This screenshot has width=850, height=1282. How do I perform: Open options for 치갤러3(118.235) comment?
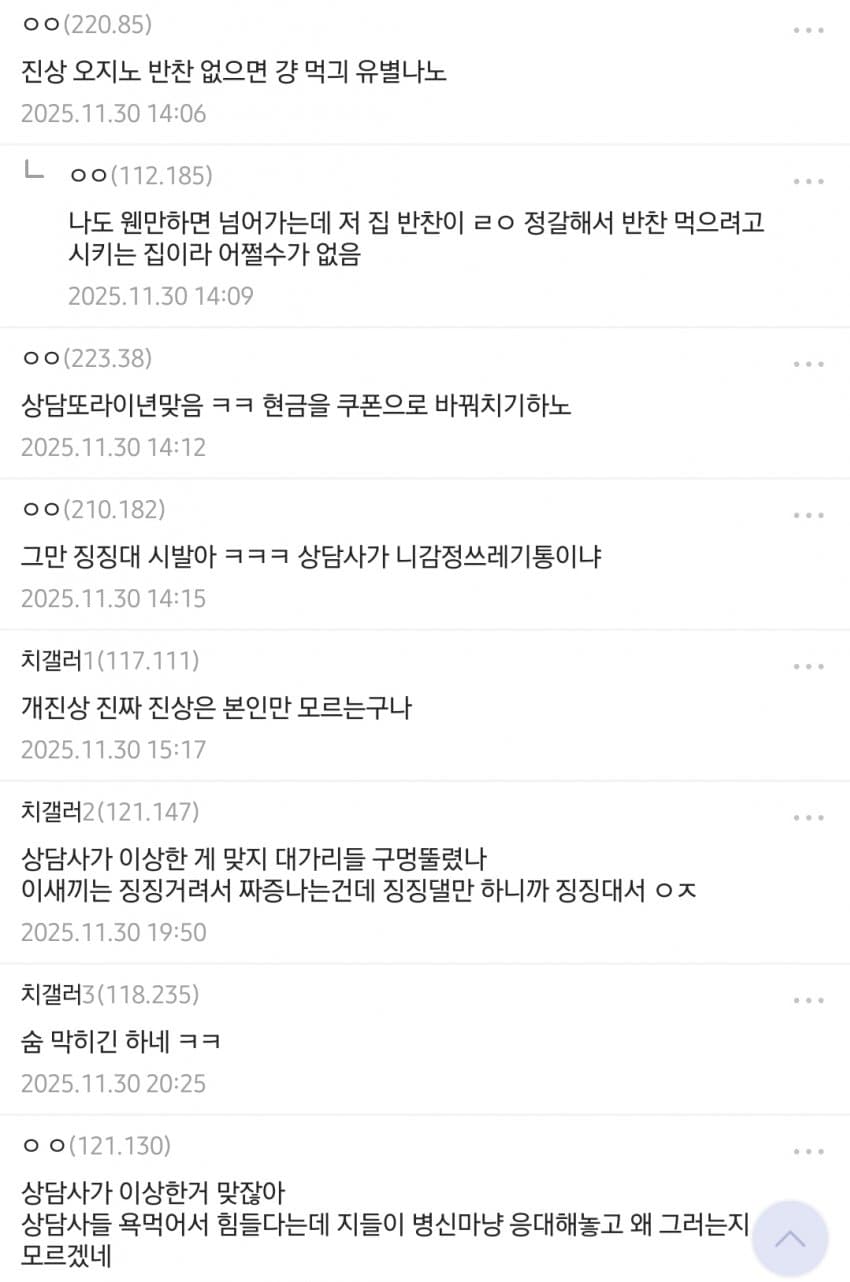click(x=808, y=1000)
